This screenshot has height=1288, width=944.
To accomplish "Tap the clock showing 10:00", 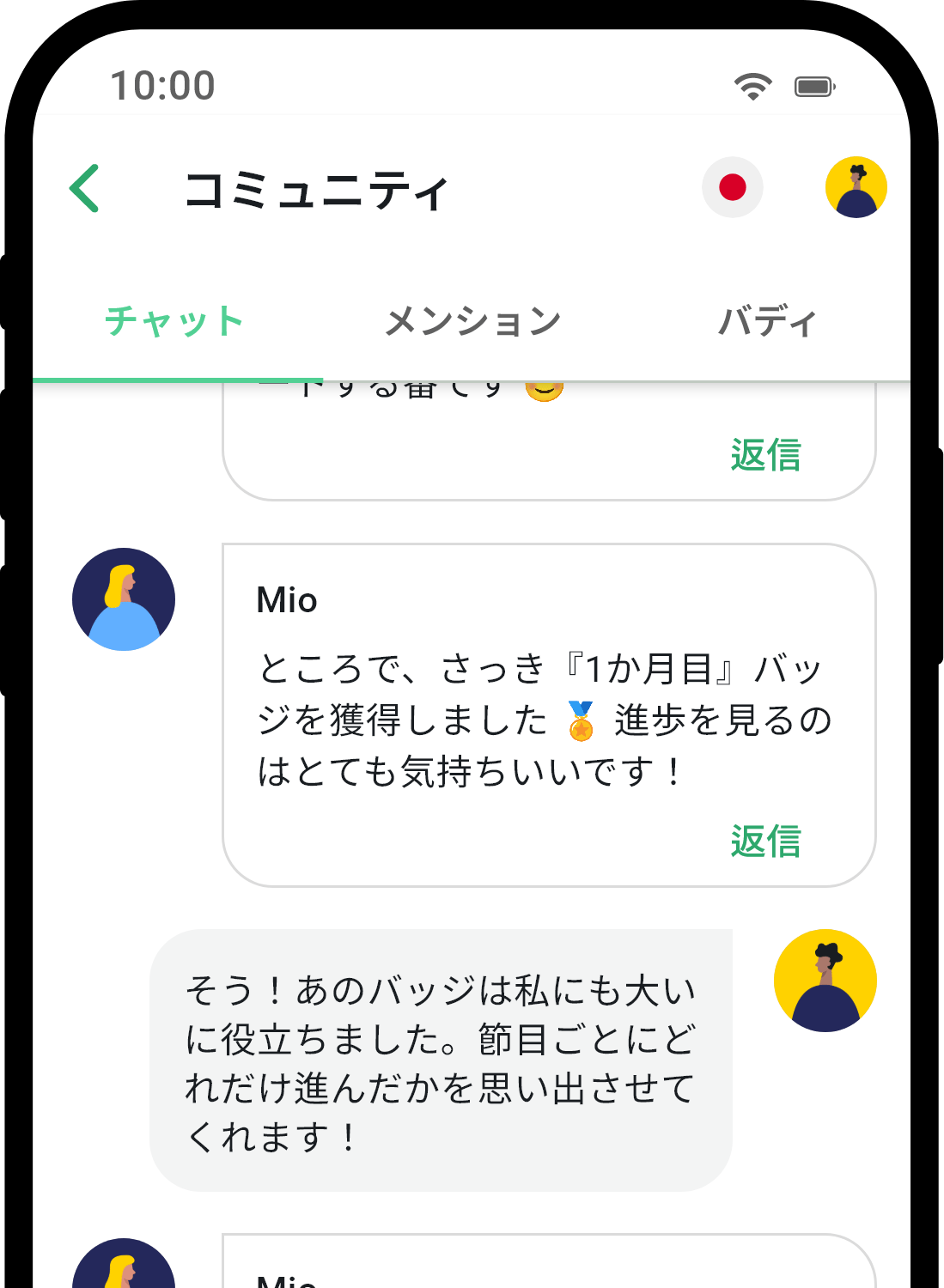I will tap(163, 86).
